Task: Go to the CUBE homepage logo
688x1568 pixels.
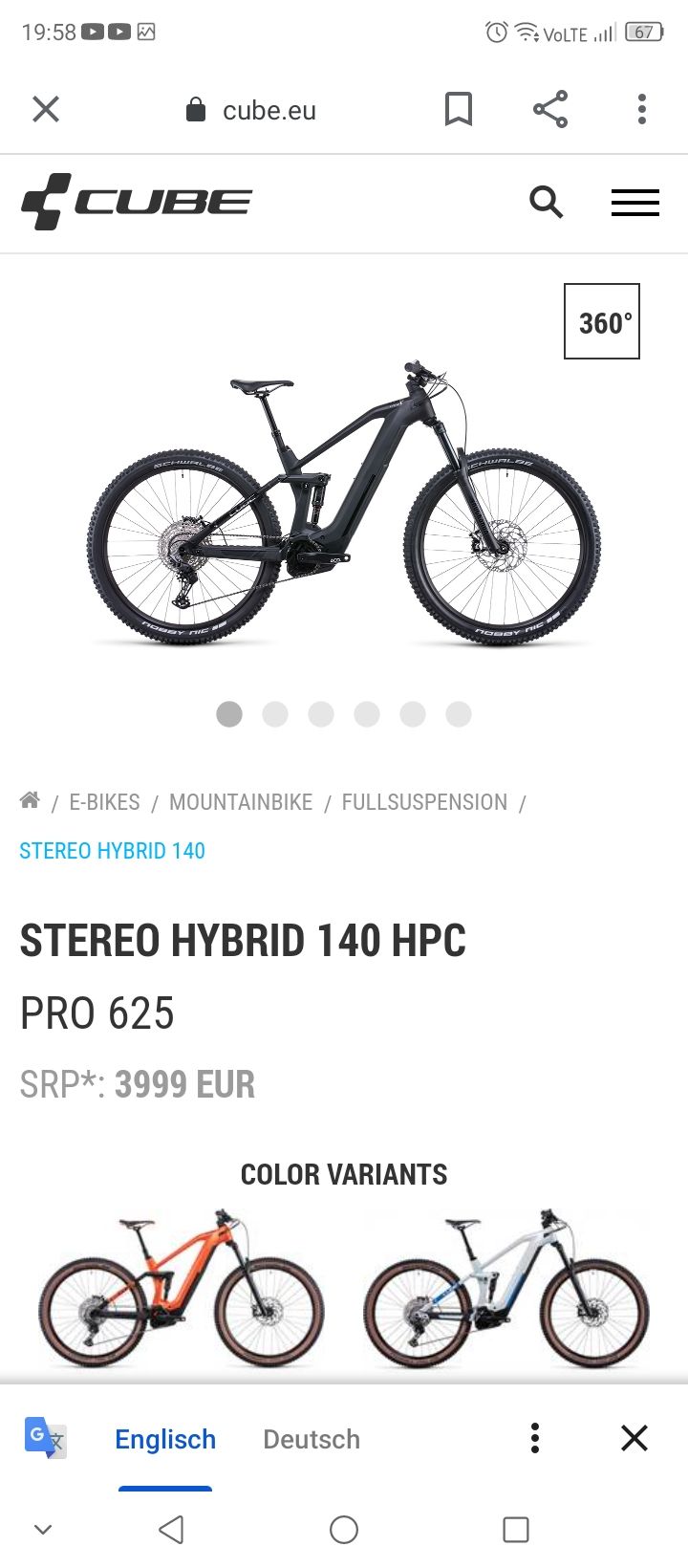Action: coord(137,202)
